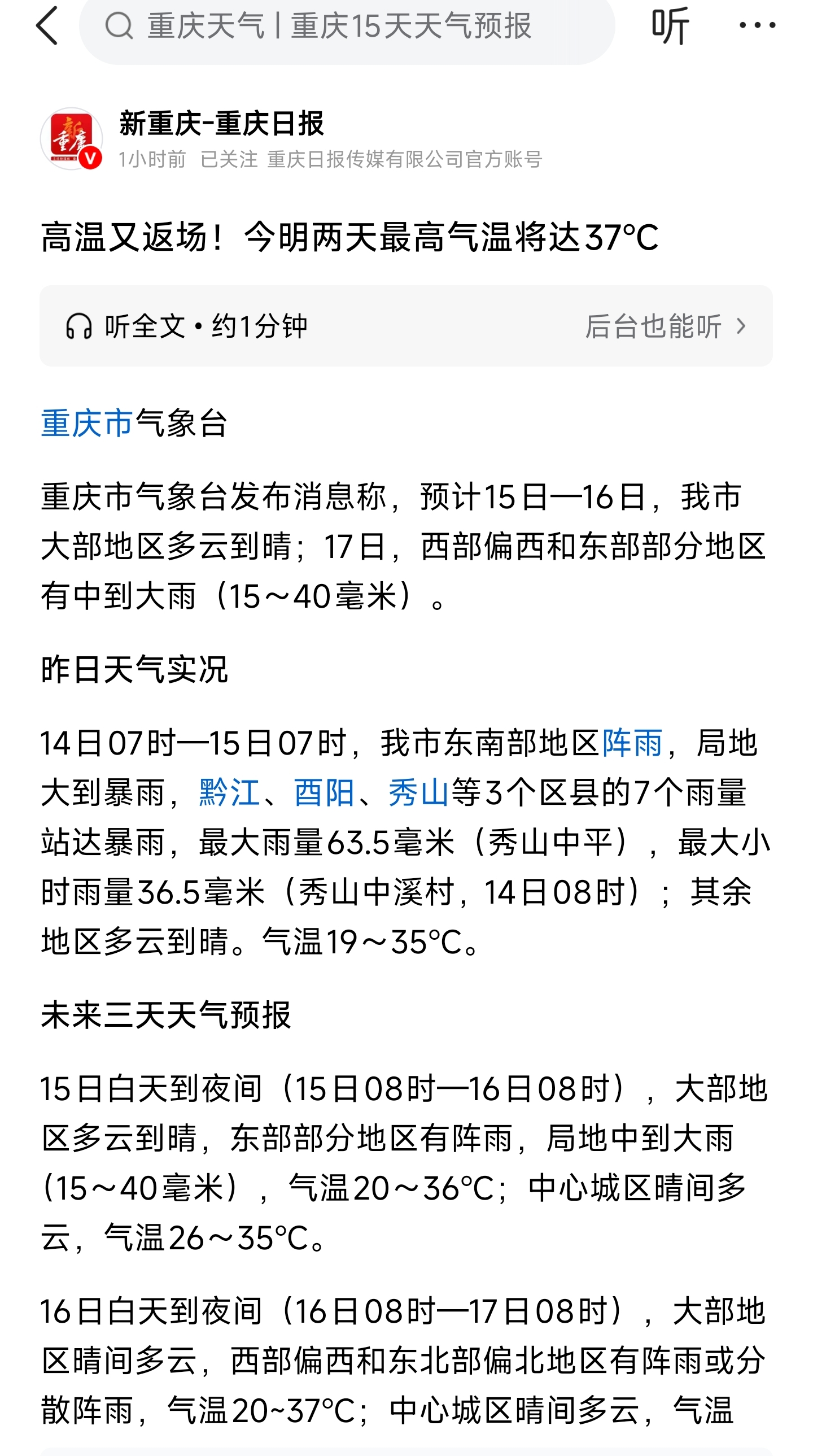Open the 重庆市 link
The image size is (813, 1456).
(87, 424)
